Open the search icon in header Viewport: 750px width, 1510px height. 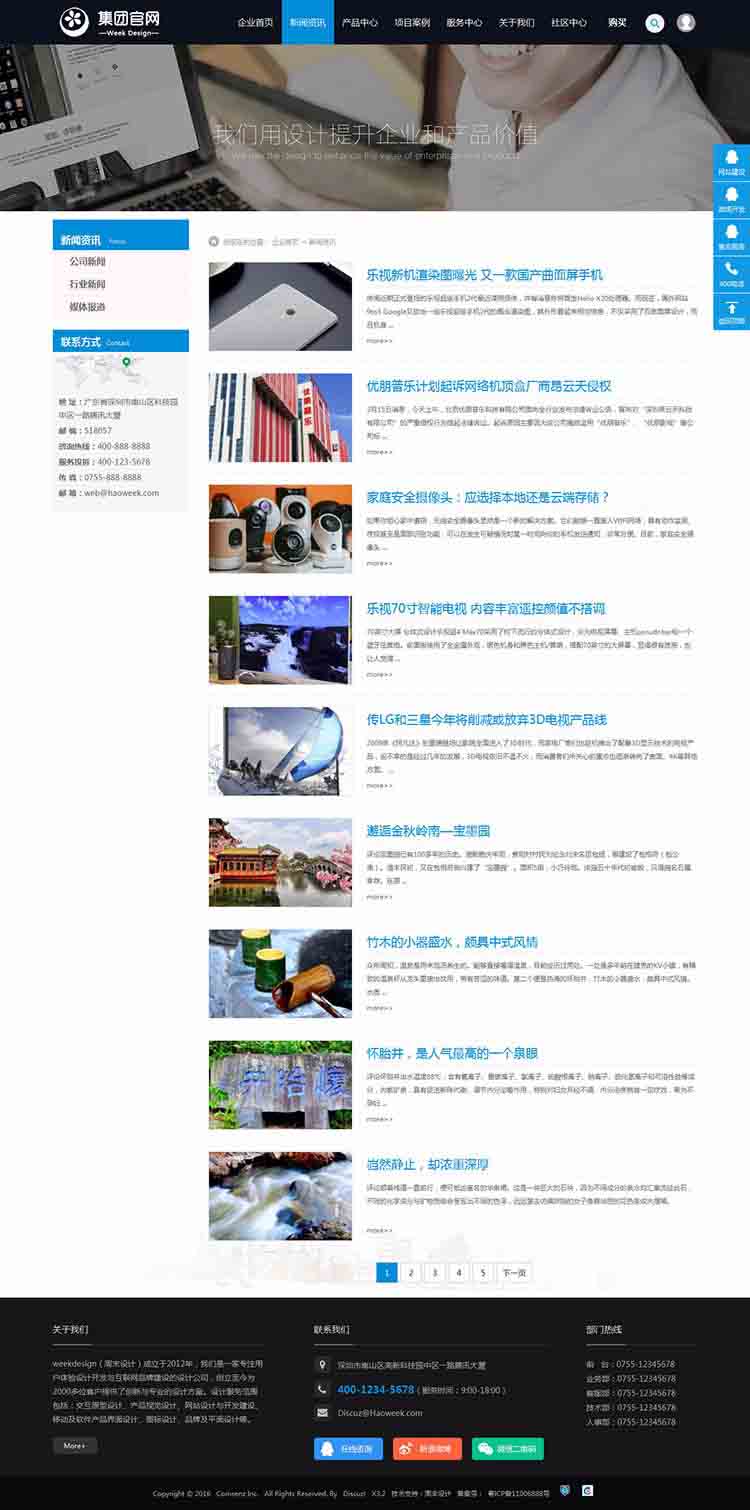tap(654, 22)
